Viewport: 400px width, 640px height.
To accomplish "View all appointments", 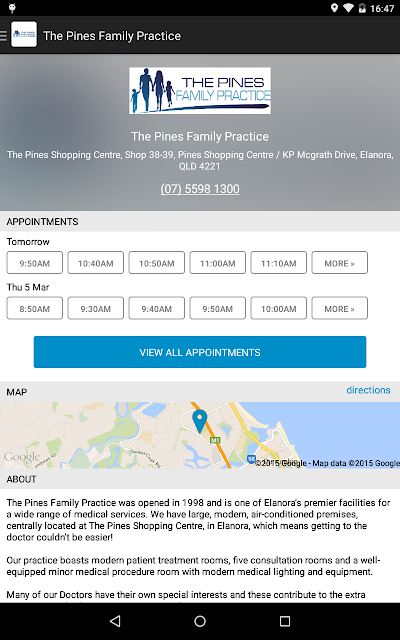I will click(x=200, y=352).
